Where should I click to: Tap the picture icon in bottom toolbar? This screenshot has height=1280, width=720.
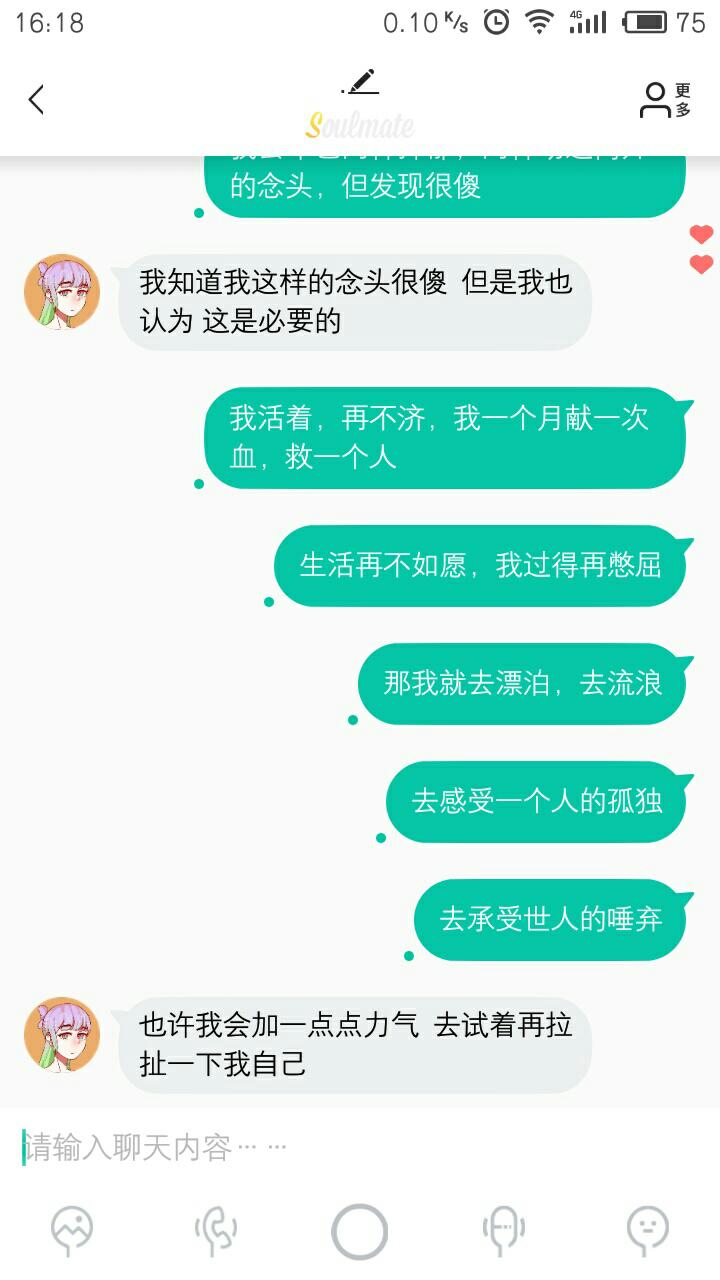(72, 1230)
